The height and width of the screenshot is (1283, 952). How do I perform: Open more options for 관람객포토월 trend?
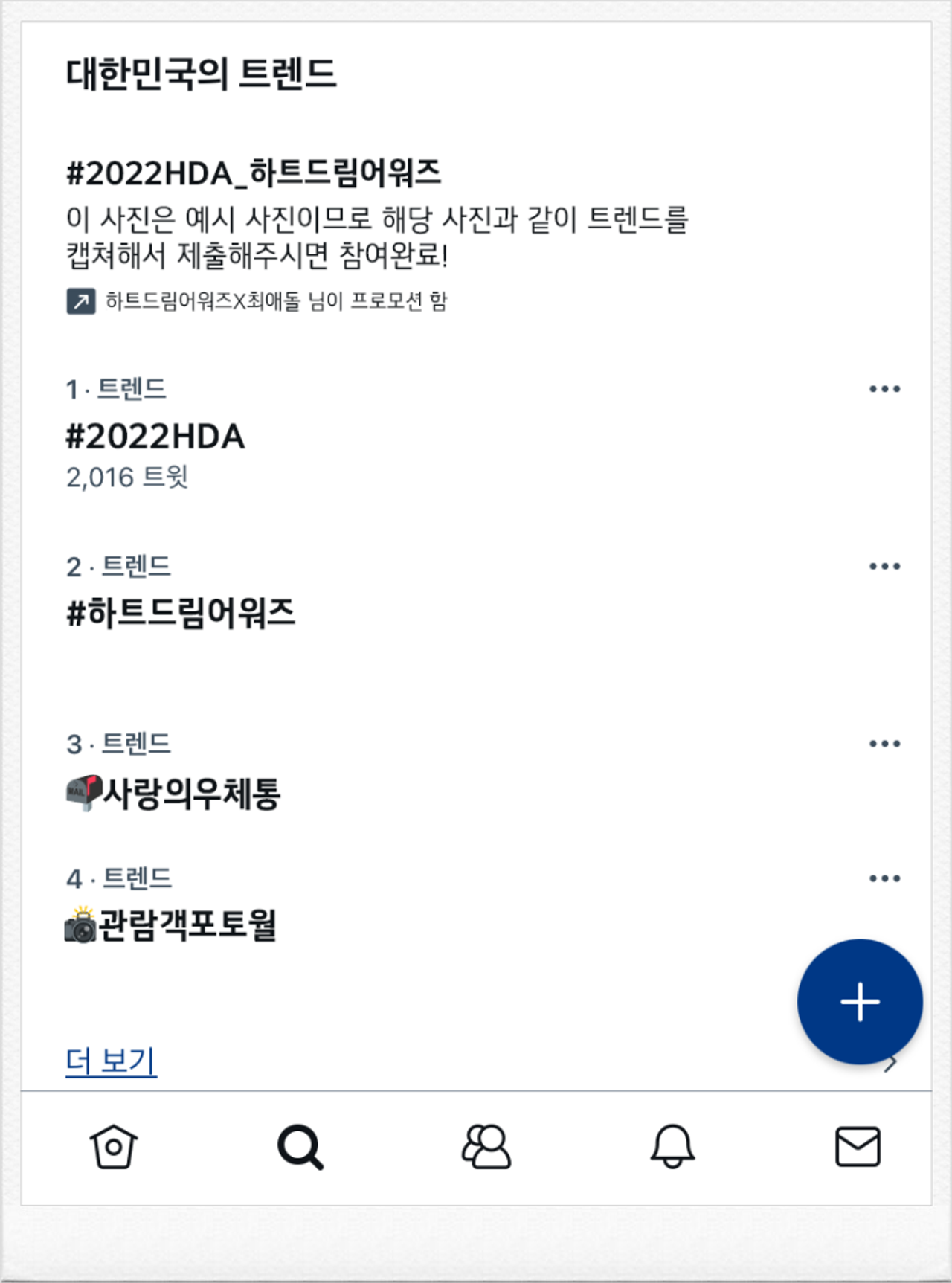click(x=884, y=878)
